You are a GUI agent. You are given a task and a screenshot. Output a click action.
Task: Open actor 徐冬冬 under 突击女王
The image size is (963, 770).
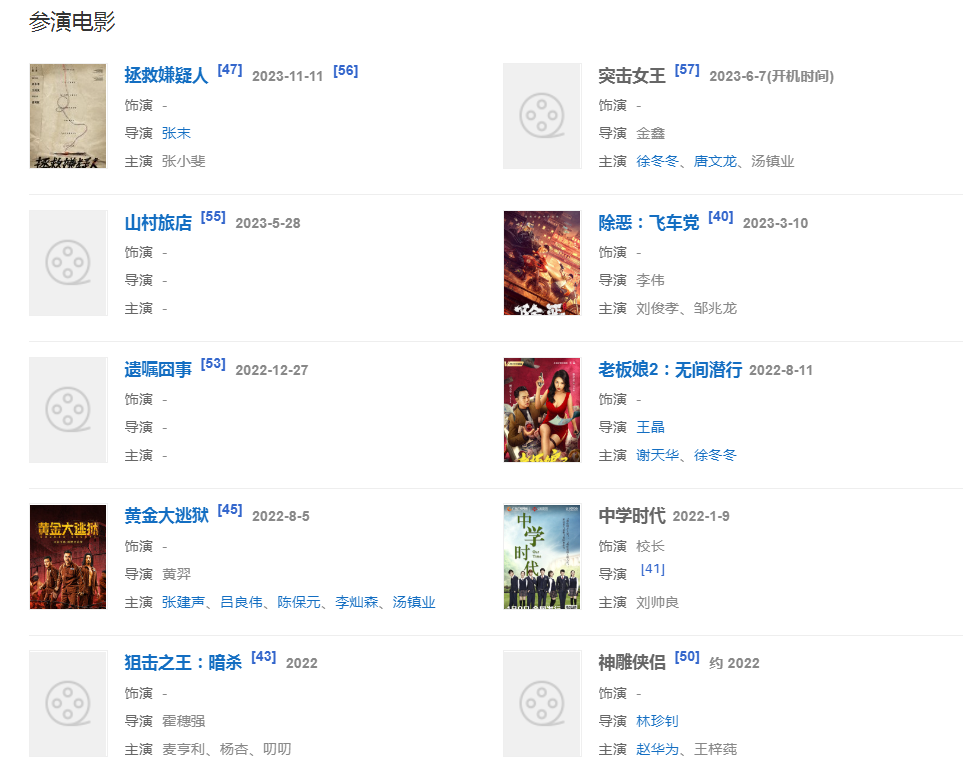[657, 161]
